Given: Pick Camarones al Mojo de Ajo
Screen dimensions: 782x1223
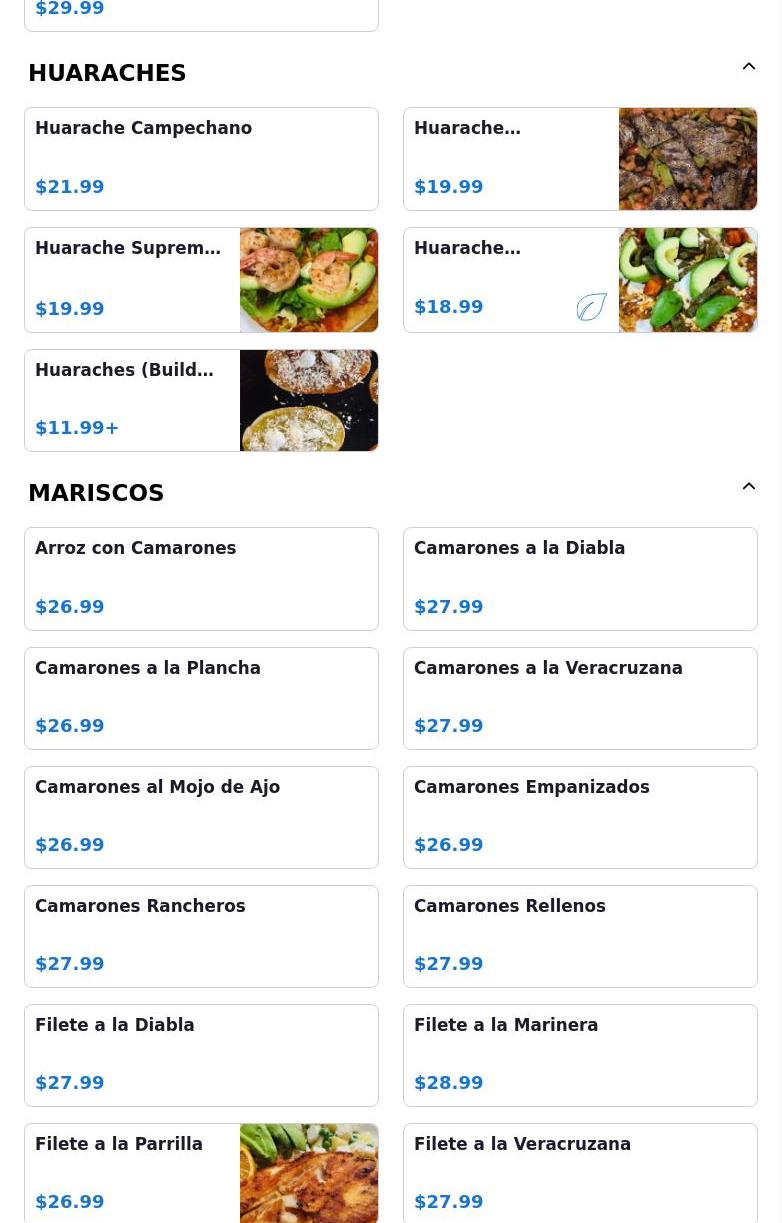Looking at the screenshot, I should click(201, 817).
